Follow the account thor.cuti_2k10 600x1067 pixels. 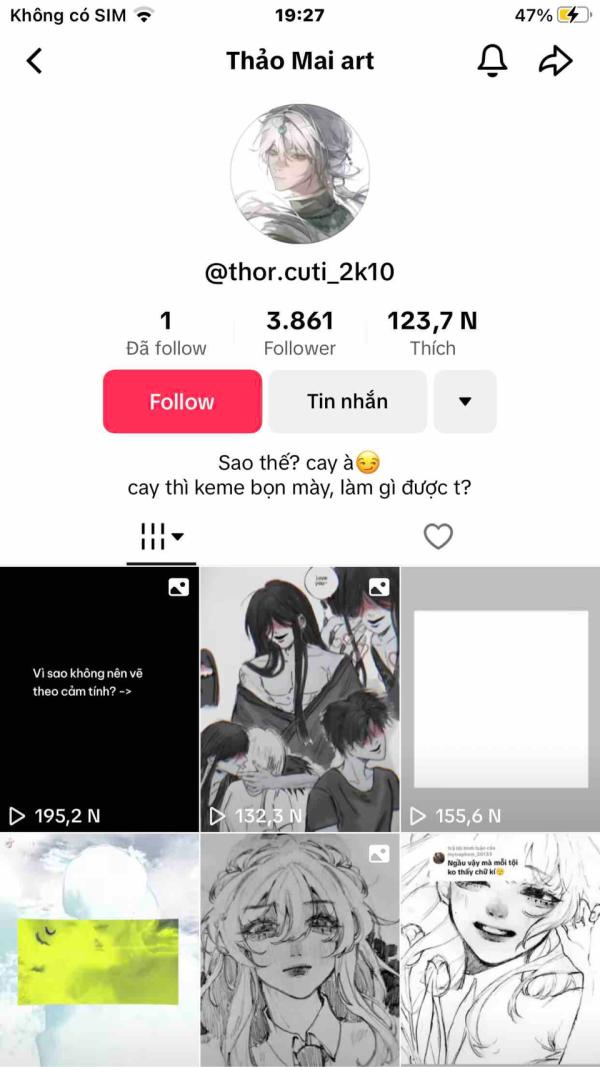tap(182, 401)
